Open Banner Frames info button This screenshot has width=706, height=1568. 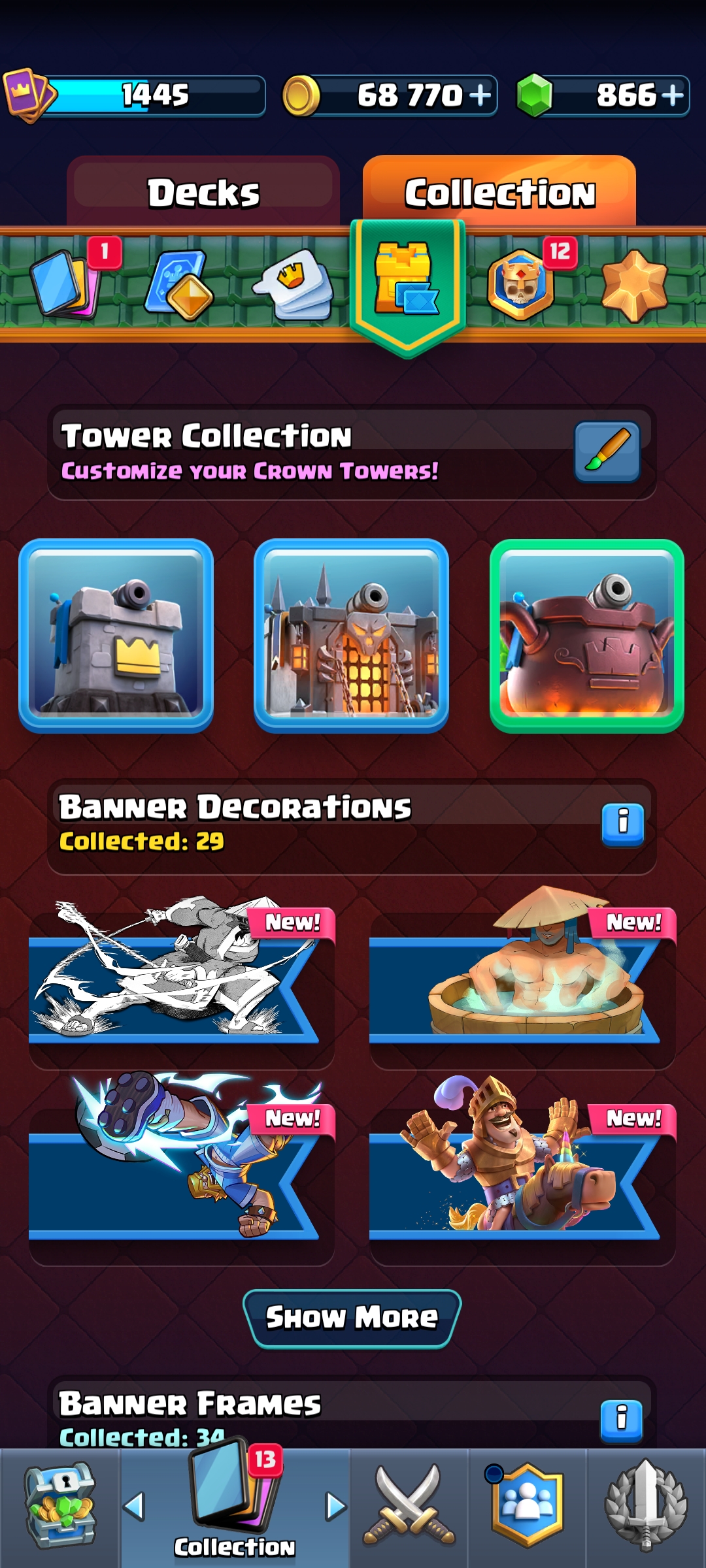pyautogui.click(x=622, y=1421)
